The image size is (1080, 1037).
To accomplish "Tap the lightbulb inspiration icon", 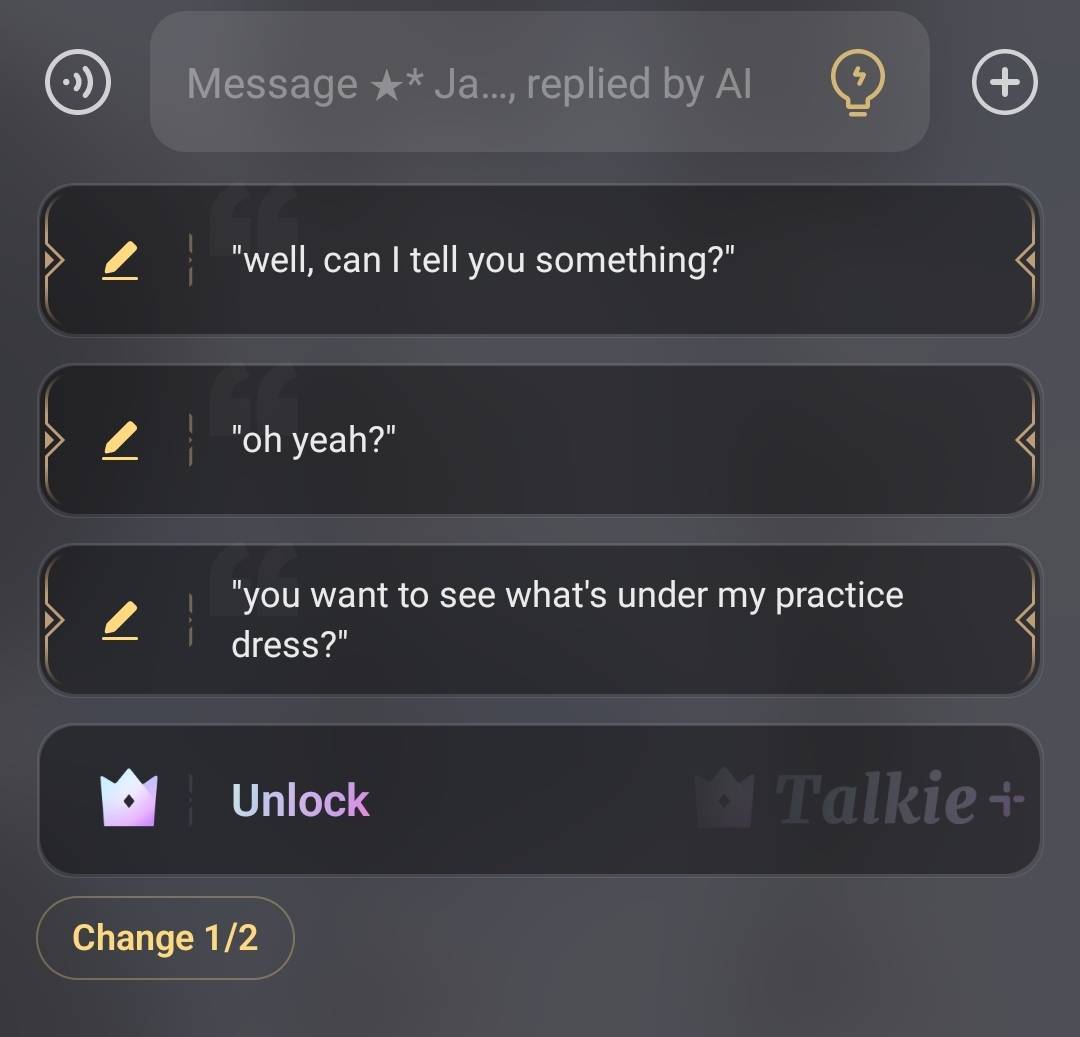I will click(x=858, y=83).
